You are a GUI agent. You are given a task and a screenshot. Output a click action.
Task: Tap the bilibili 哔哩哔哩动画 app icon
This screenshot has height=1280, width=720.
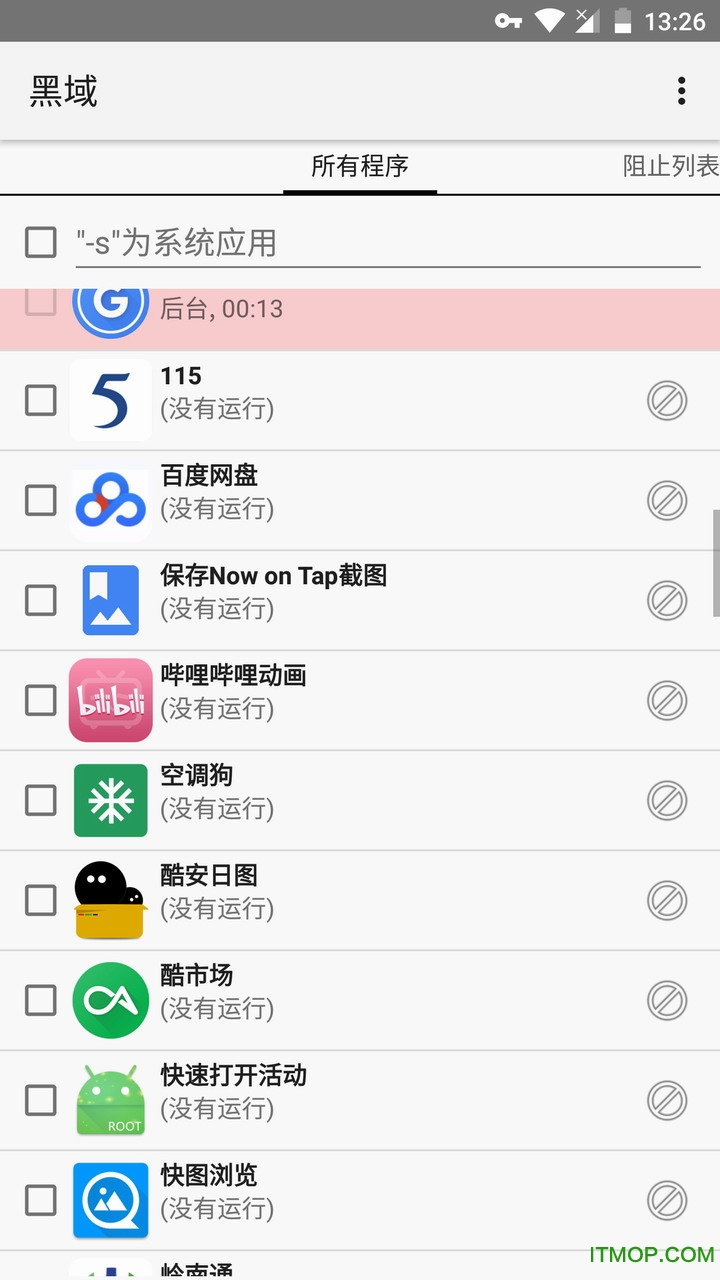[110, 700]
